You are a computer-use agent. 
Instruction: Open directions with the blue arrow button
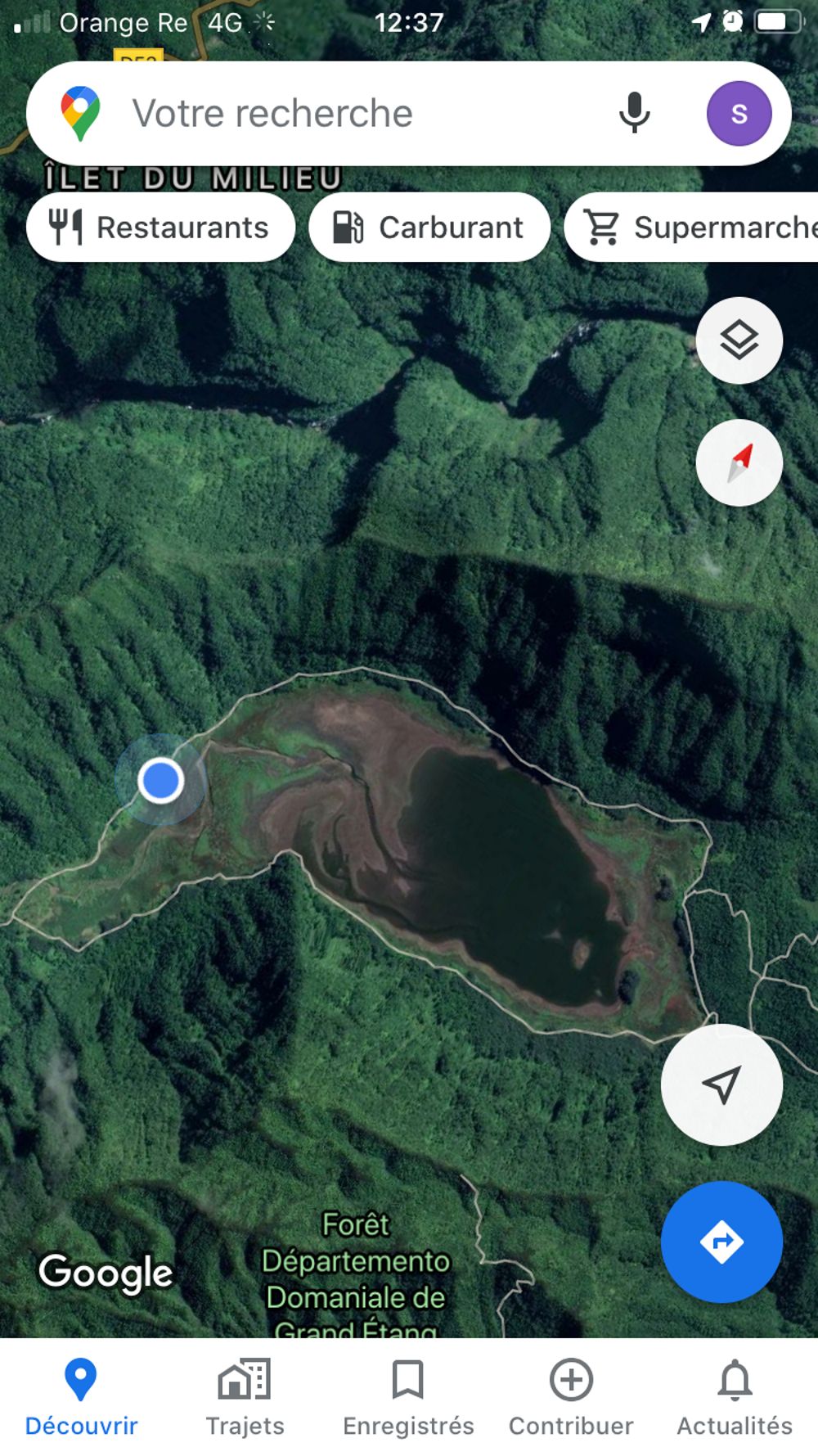[721, 1242]
